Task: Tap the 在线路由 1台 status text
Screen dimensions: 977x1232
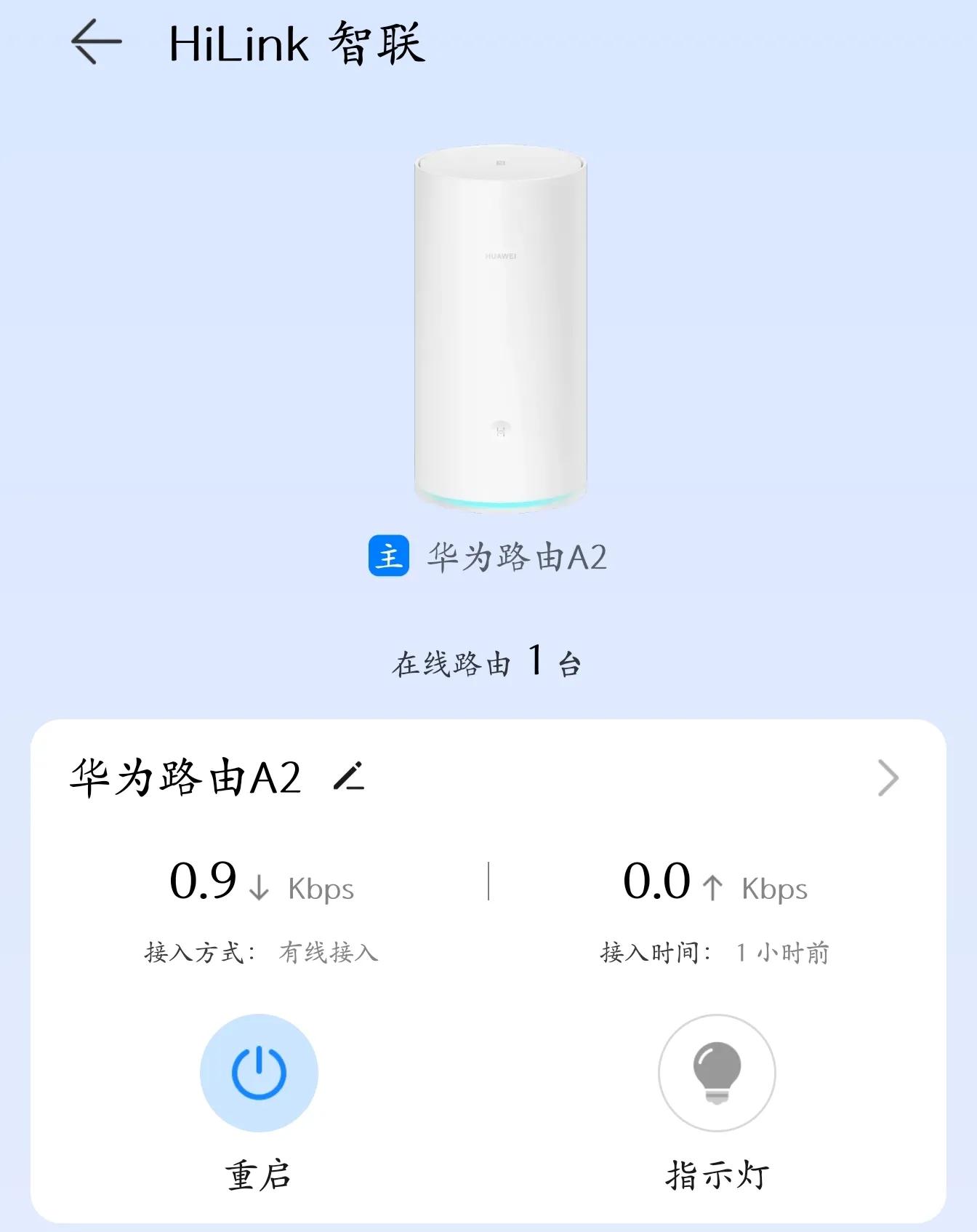Action: pos(488,662)
